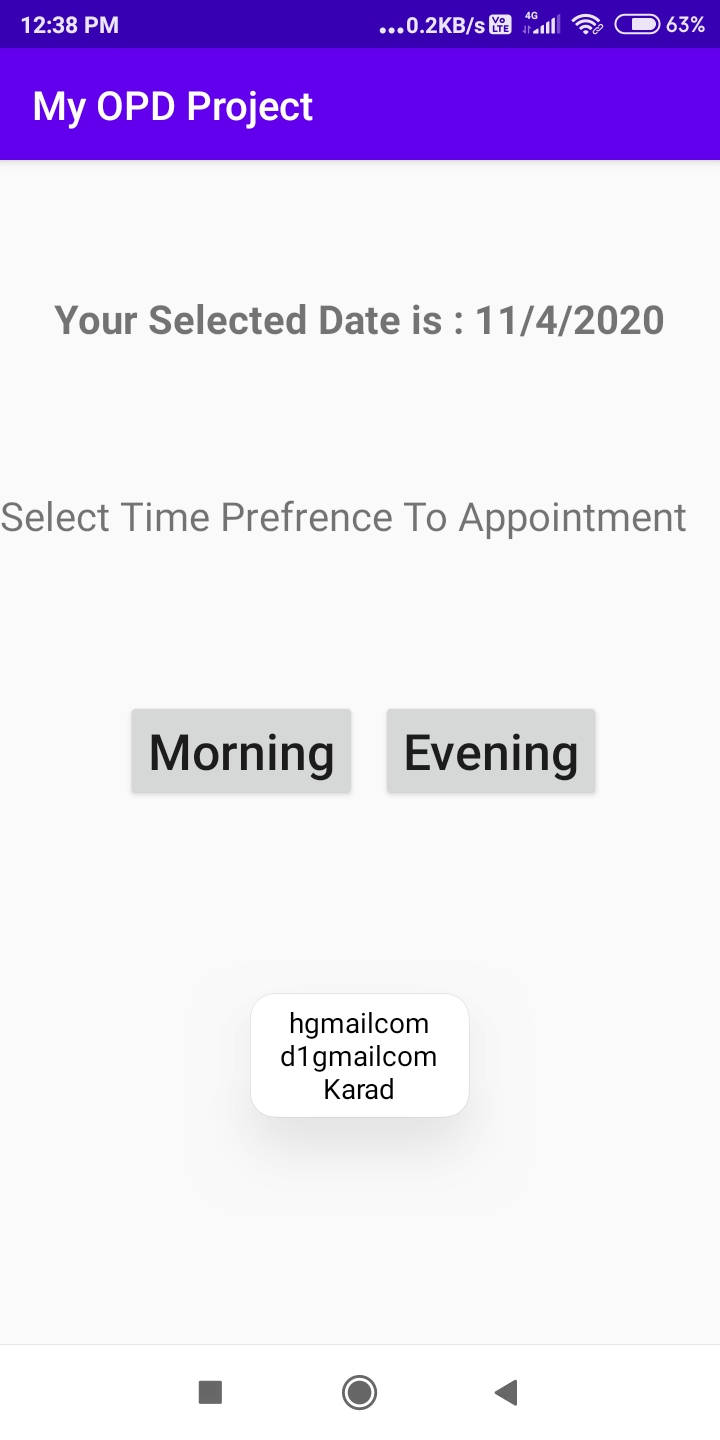Tap the system home button

click(x=359, y=1392)
